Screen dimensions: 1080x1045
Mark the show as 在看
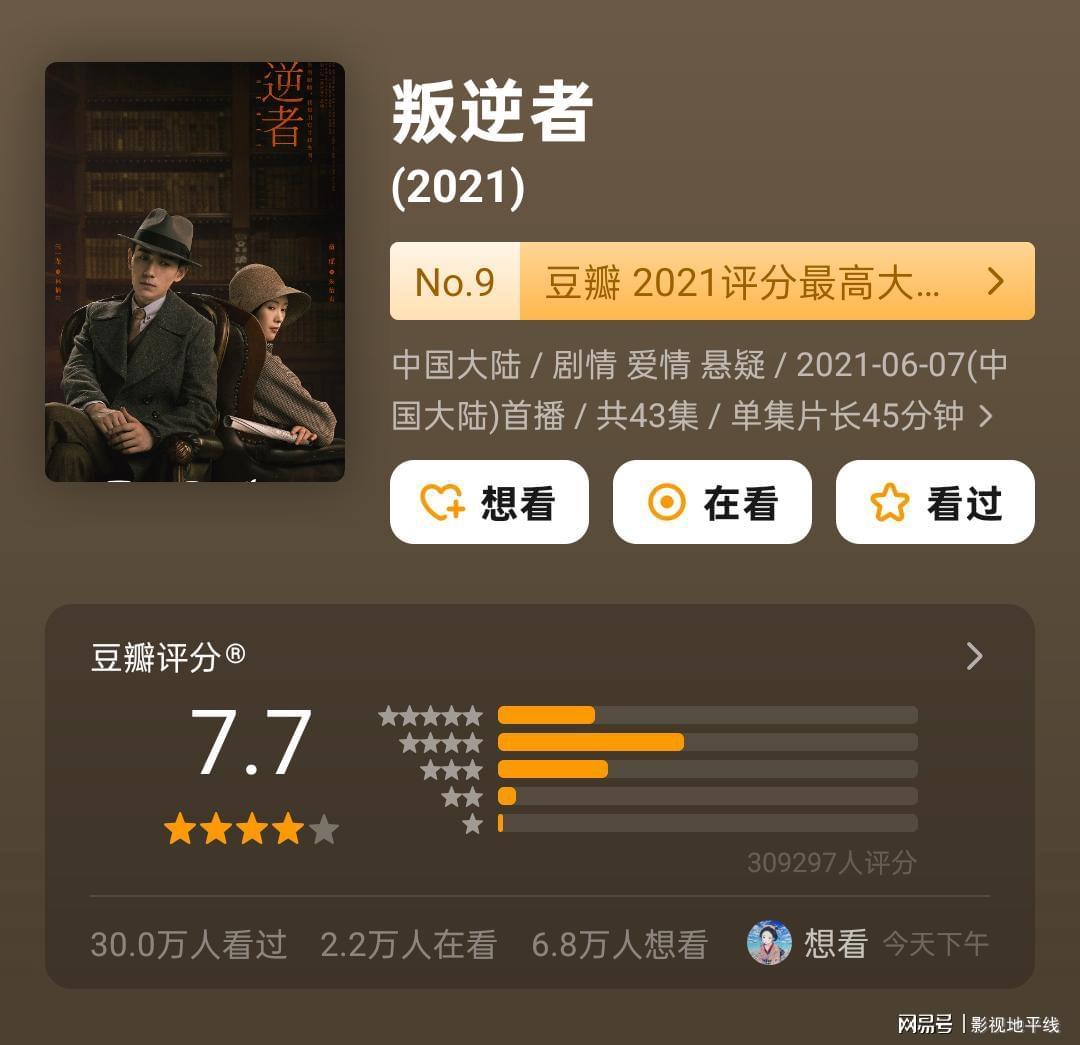(712, 502)
